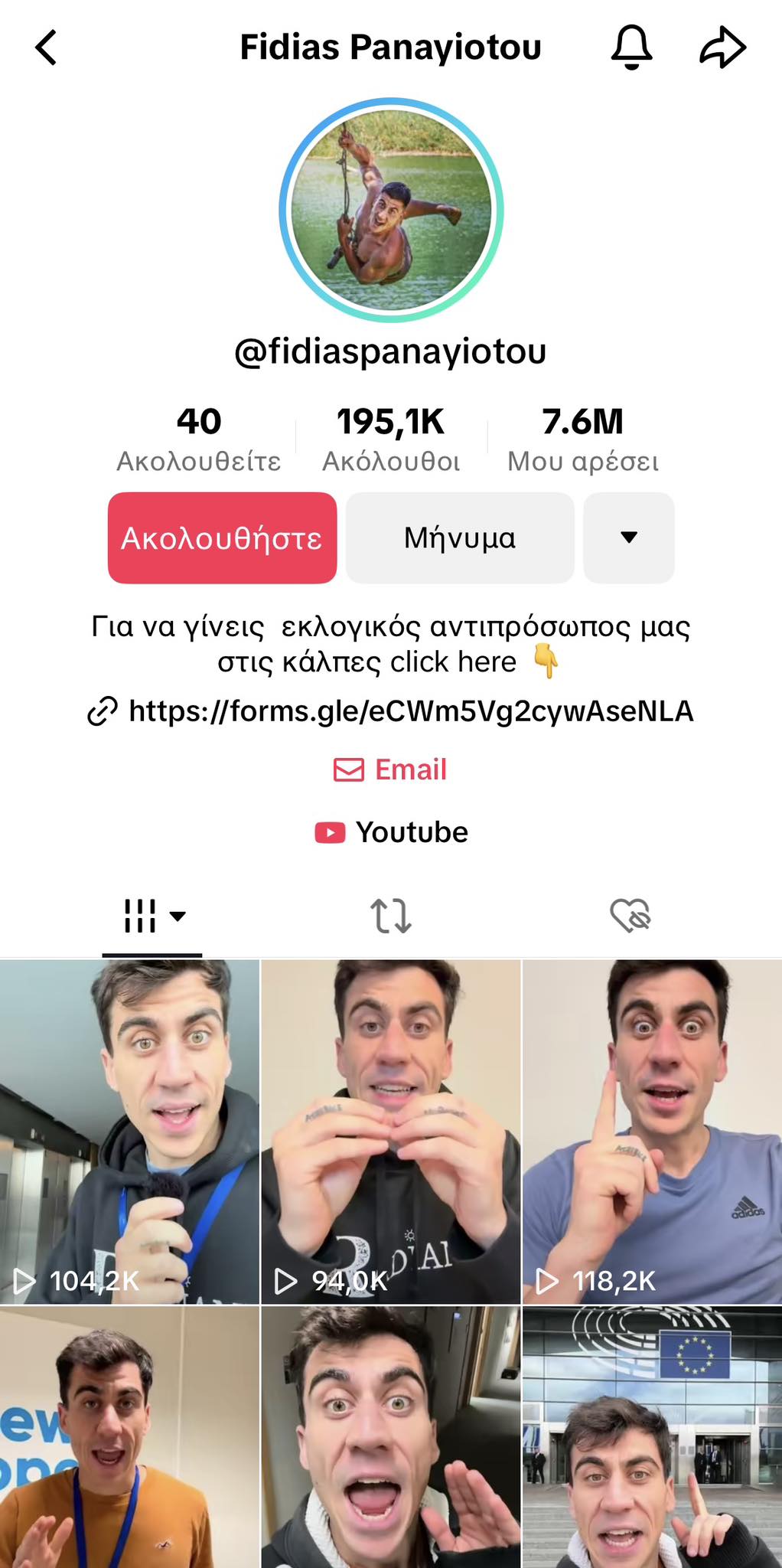The image size is (782, 1568).
Task: Open video showing the EU Parliament building
Action: [x=652, y=1438]
